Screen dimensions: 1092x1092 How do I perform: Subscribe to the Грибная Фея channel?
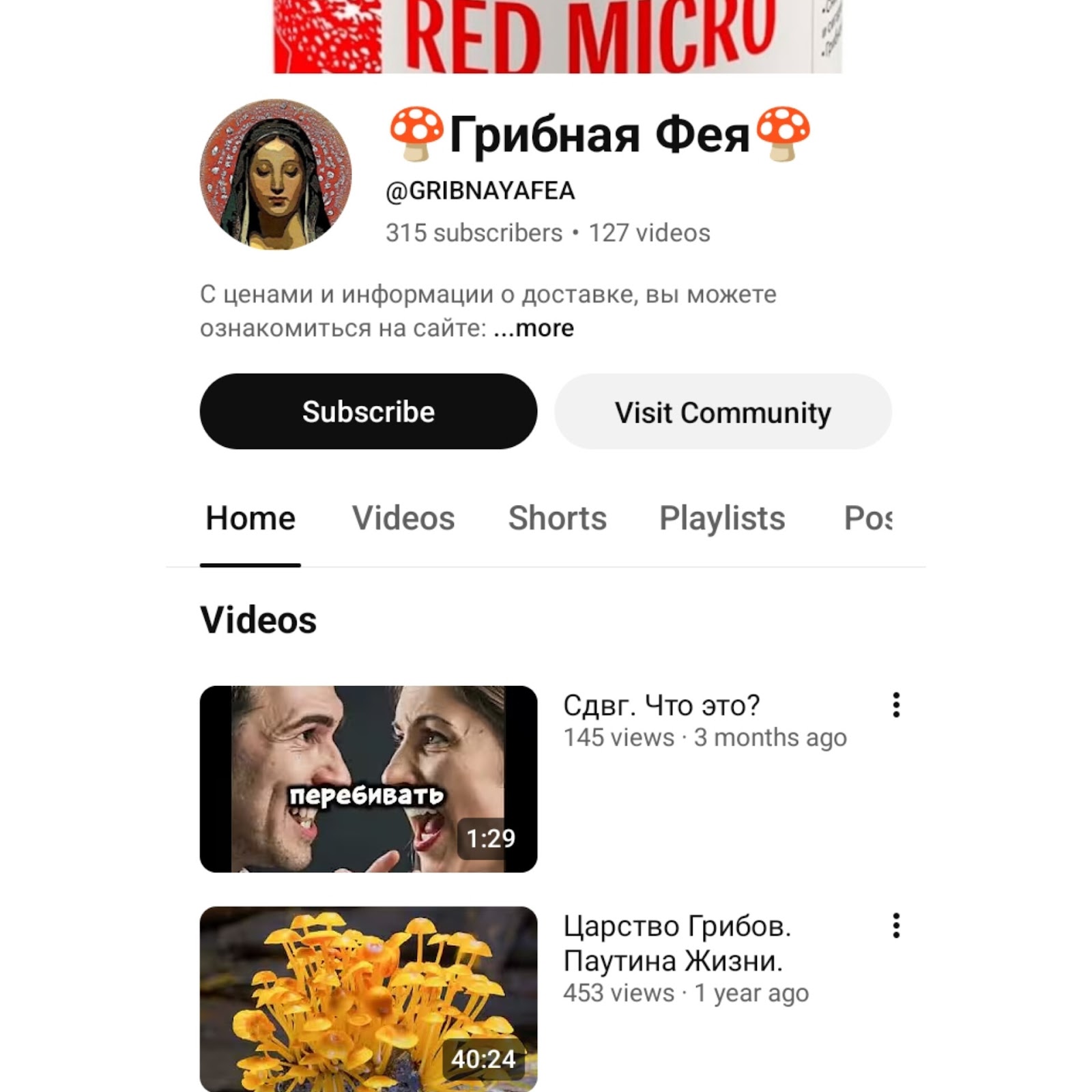pos(368,412)
